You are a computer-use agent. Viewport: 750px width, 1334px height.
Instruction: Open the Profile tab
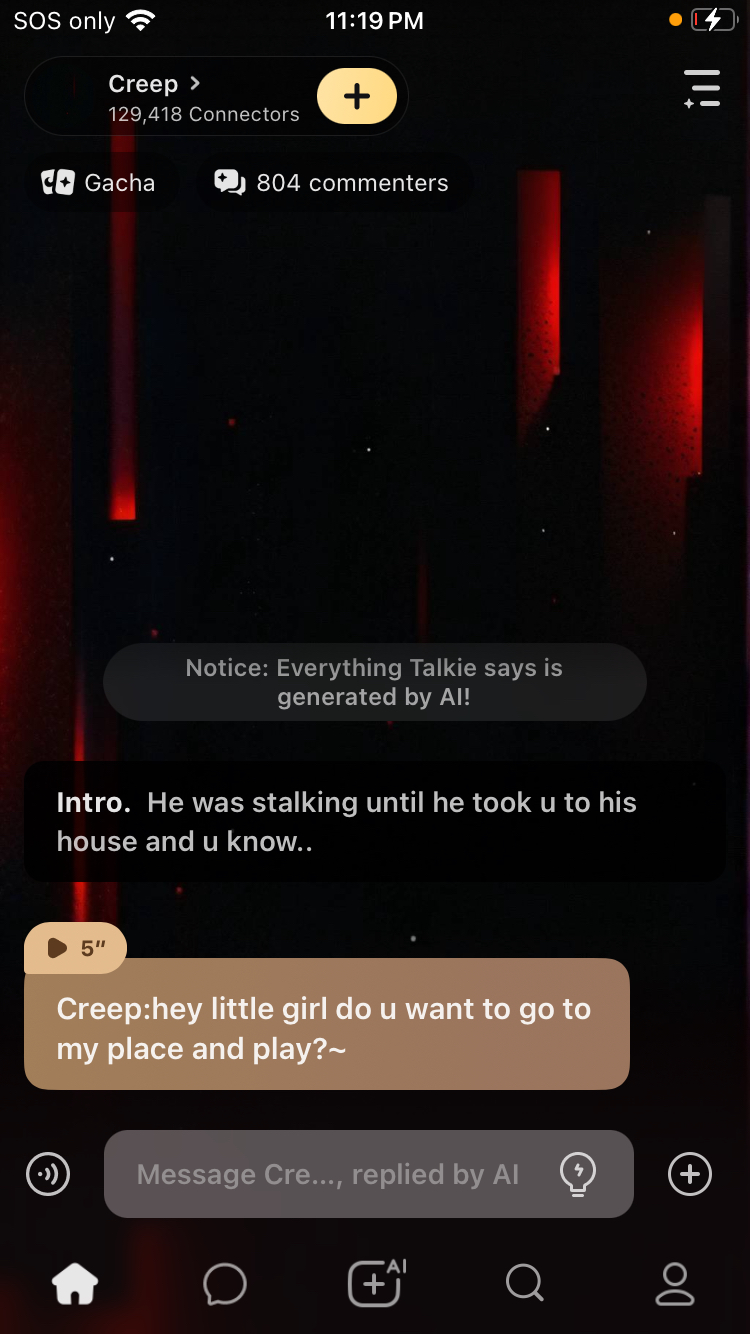tap(674, 1284)
